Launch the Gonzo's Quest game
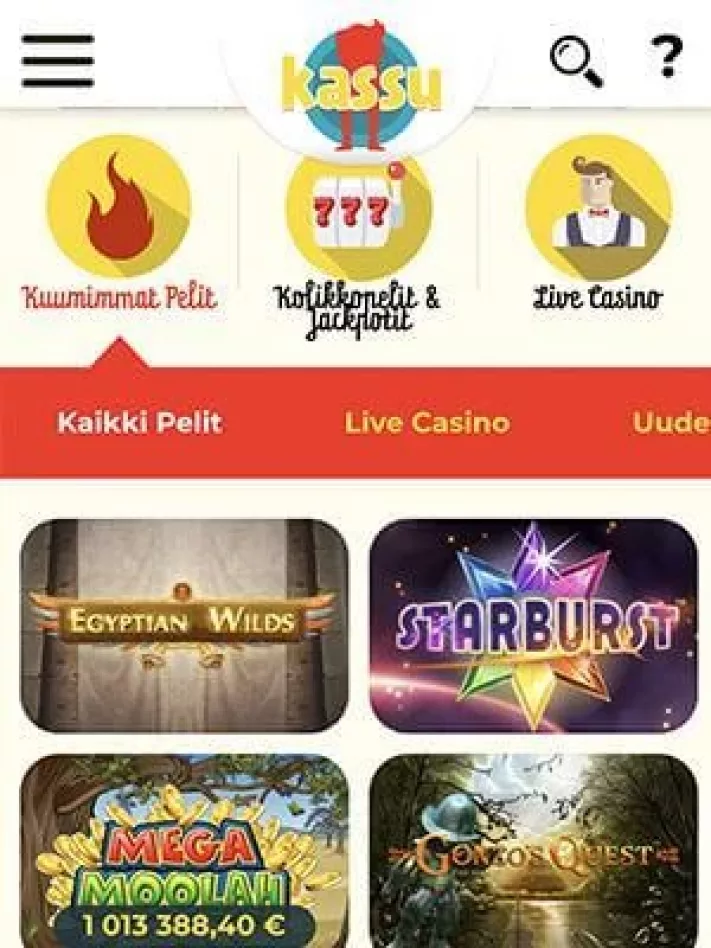Screen dimensions: 711x948 (x=533, y=850)
